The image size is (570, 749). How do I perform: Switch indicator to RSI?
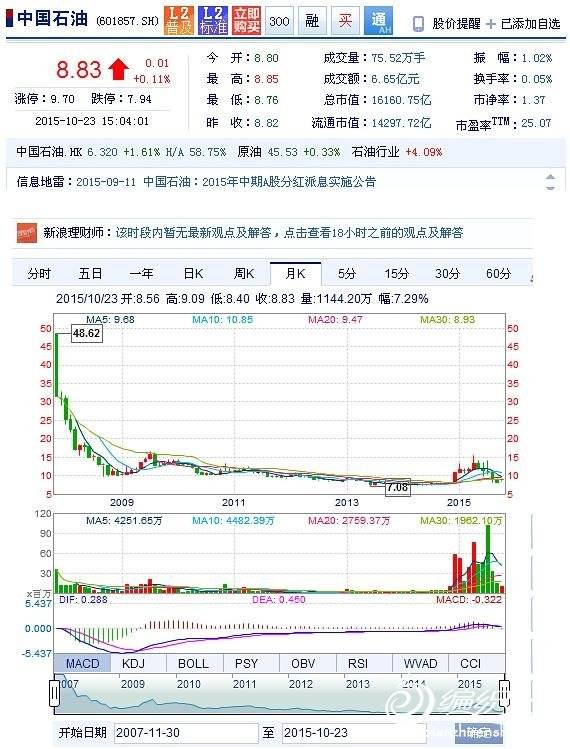click(x=358, y=663)
